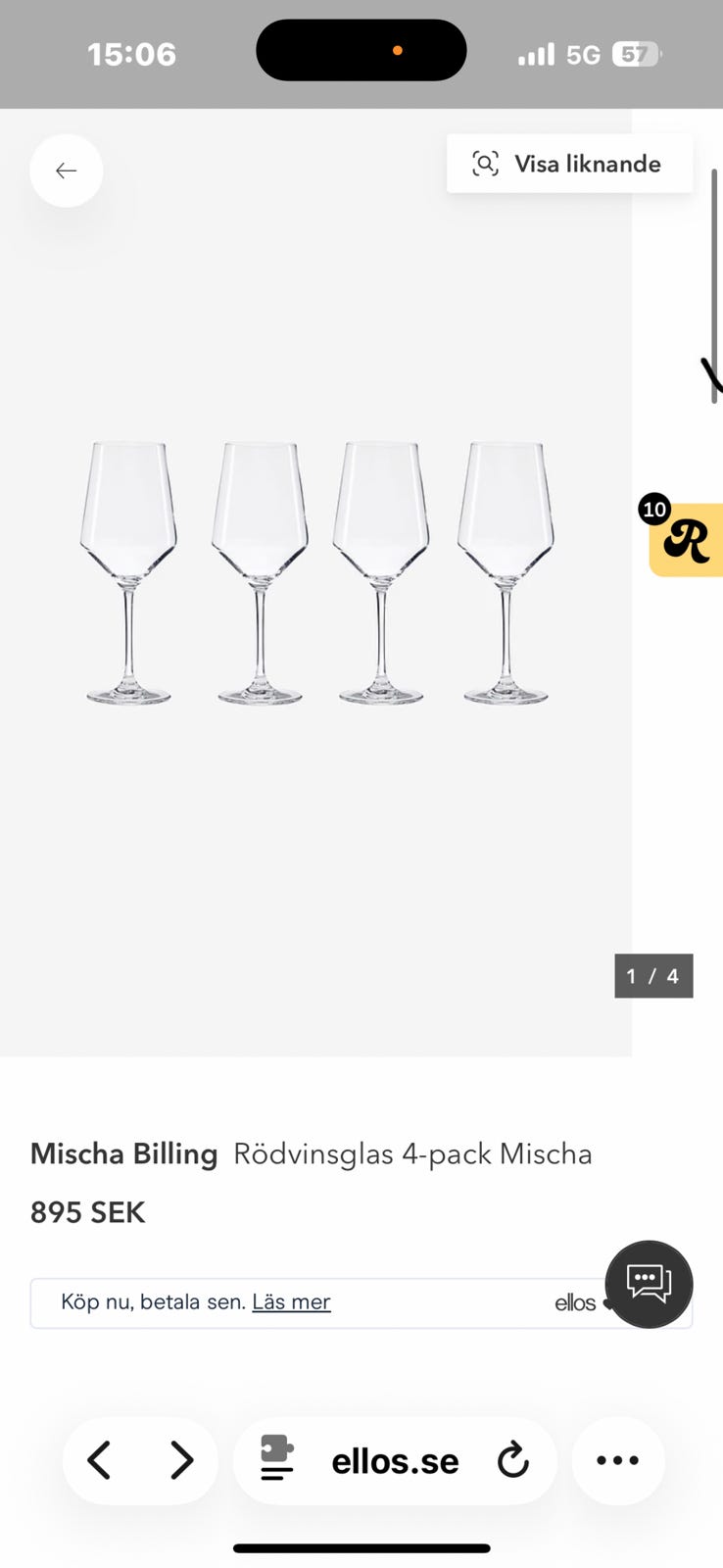
Task: Reload the ellos.se page
Action: pos(512,1460)
